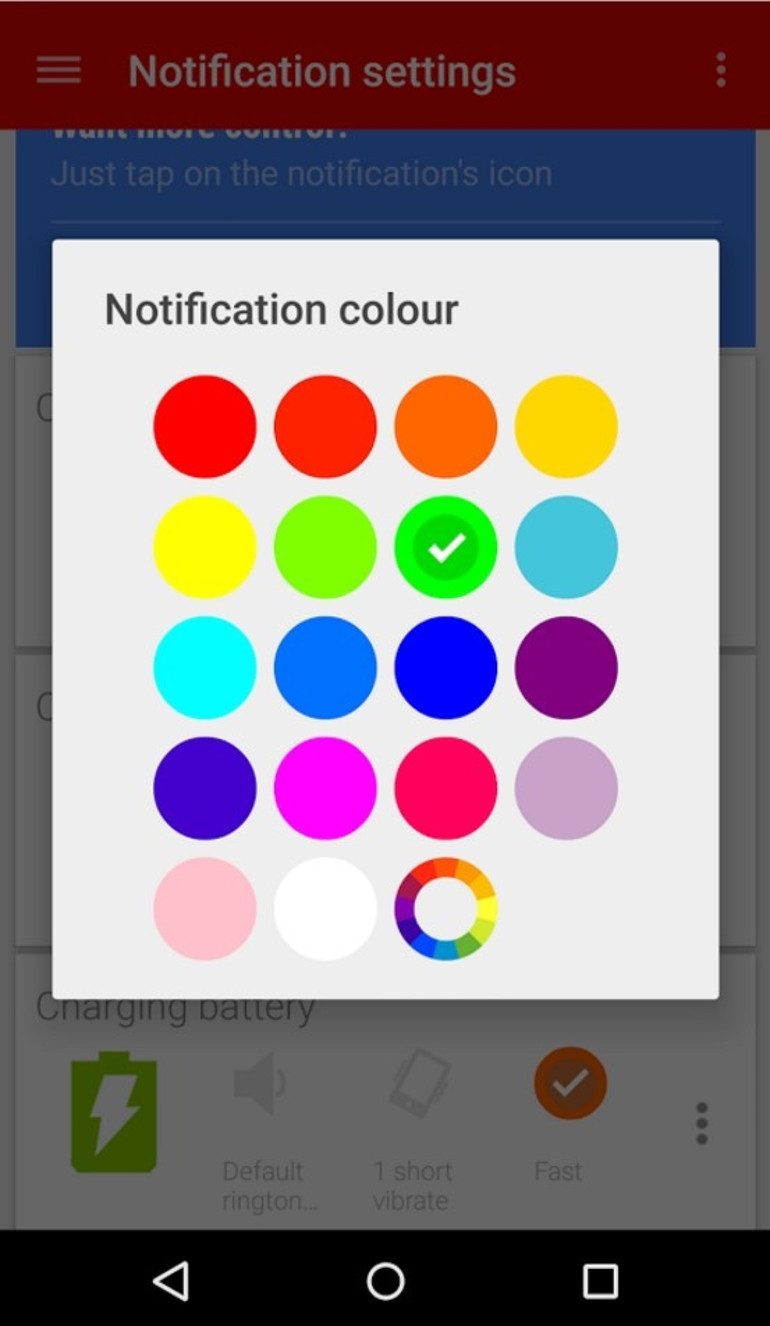Pick the light pink colour swatch
Image resolution: width=770 pixels, height=1326 pixels.
[x=205, y=908]
